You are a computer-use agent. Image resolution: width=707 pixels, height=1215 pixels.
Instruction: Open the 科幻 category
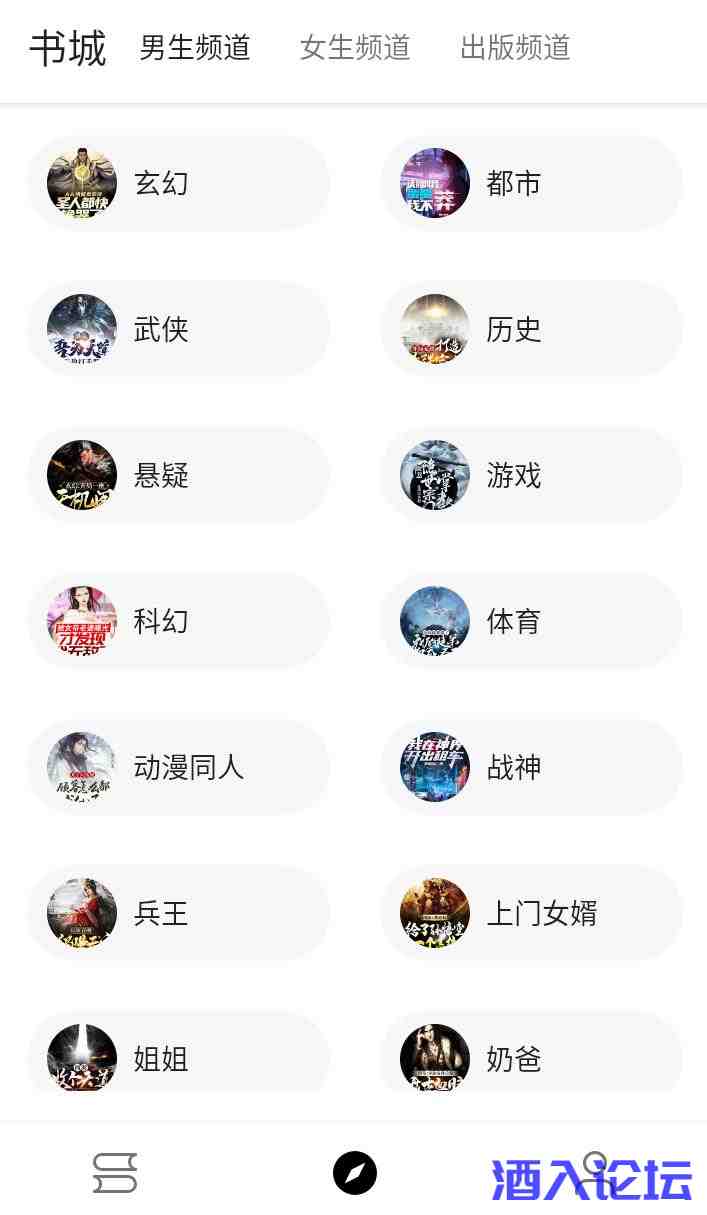[178, 621]
